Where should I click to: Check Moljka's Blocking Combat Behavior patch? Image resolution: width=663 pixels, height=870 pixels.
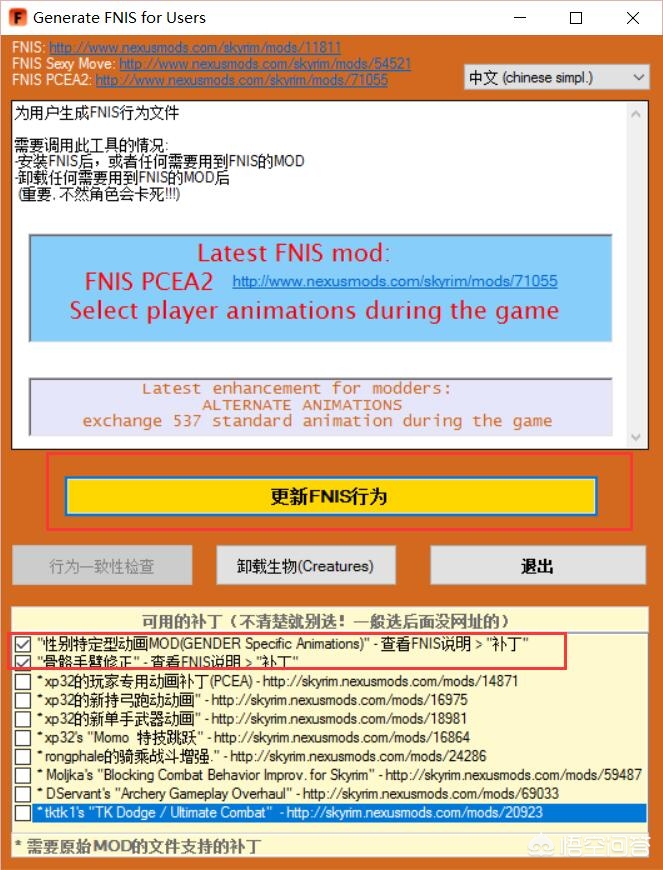pyautogui.click(x=23, y=775)
